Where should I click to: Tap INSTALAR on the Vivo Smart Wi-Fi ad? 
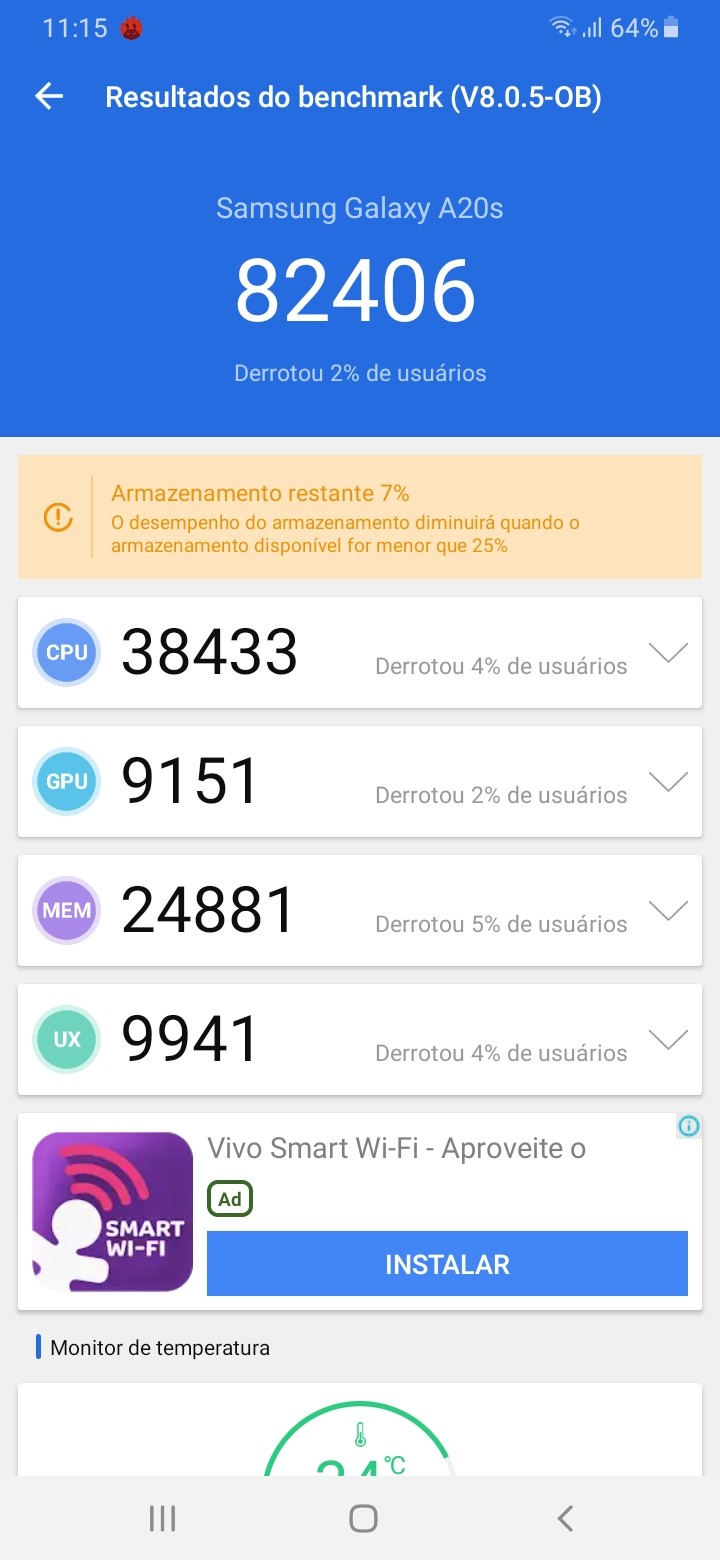(x=447, y=1264)
